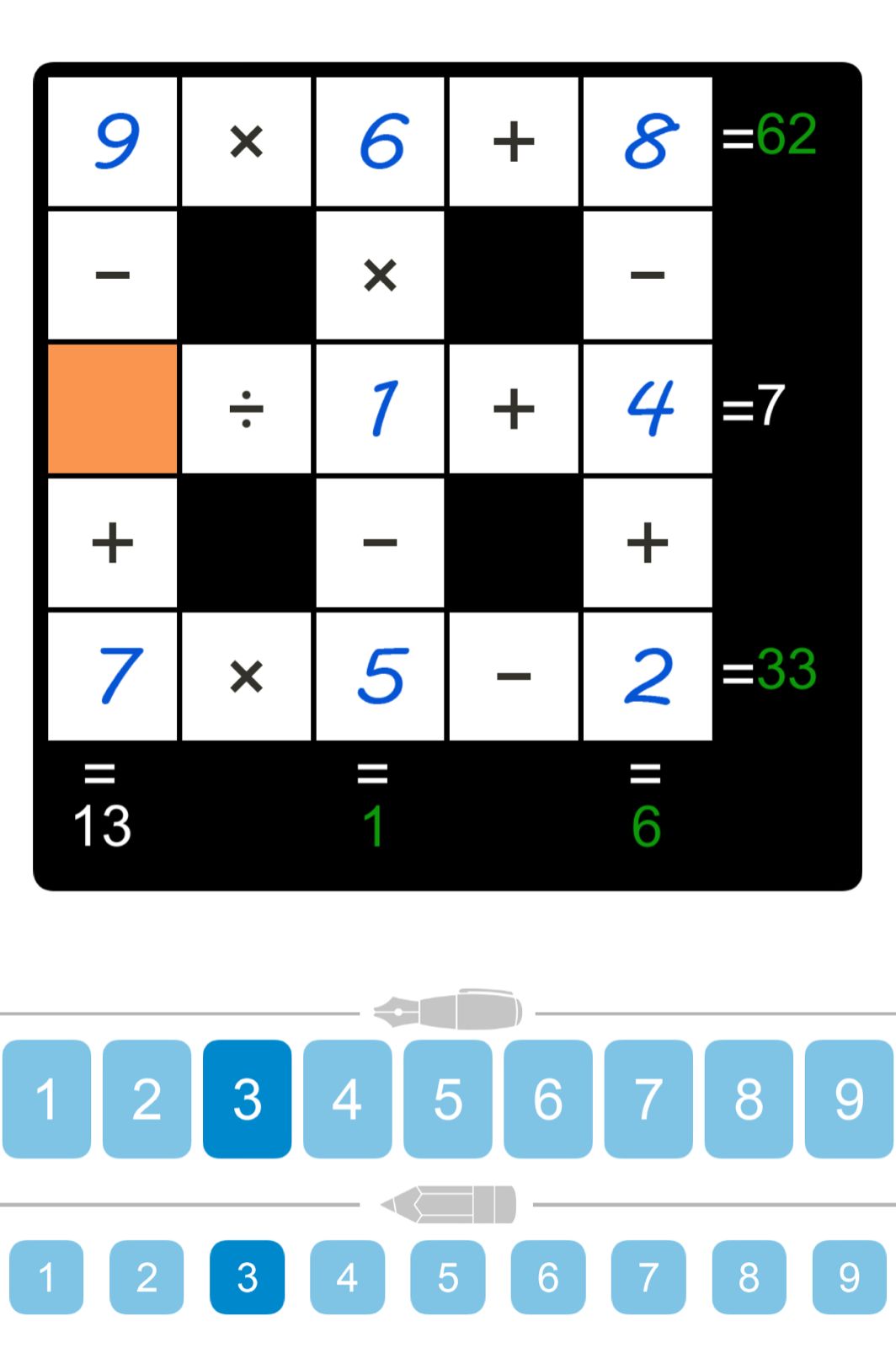Add pencil note 2
This screenshot has width=896, height=1348.
tap(147, 1277)
